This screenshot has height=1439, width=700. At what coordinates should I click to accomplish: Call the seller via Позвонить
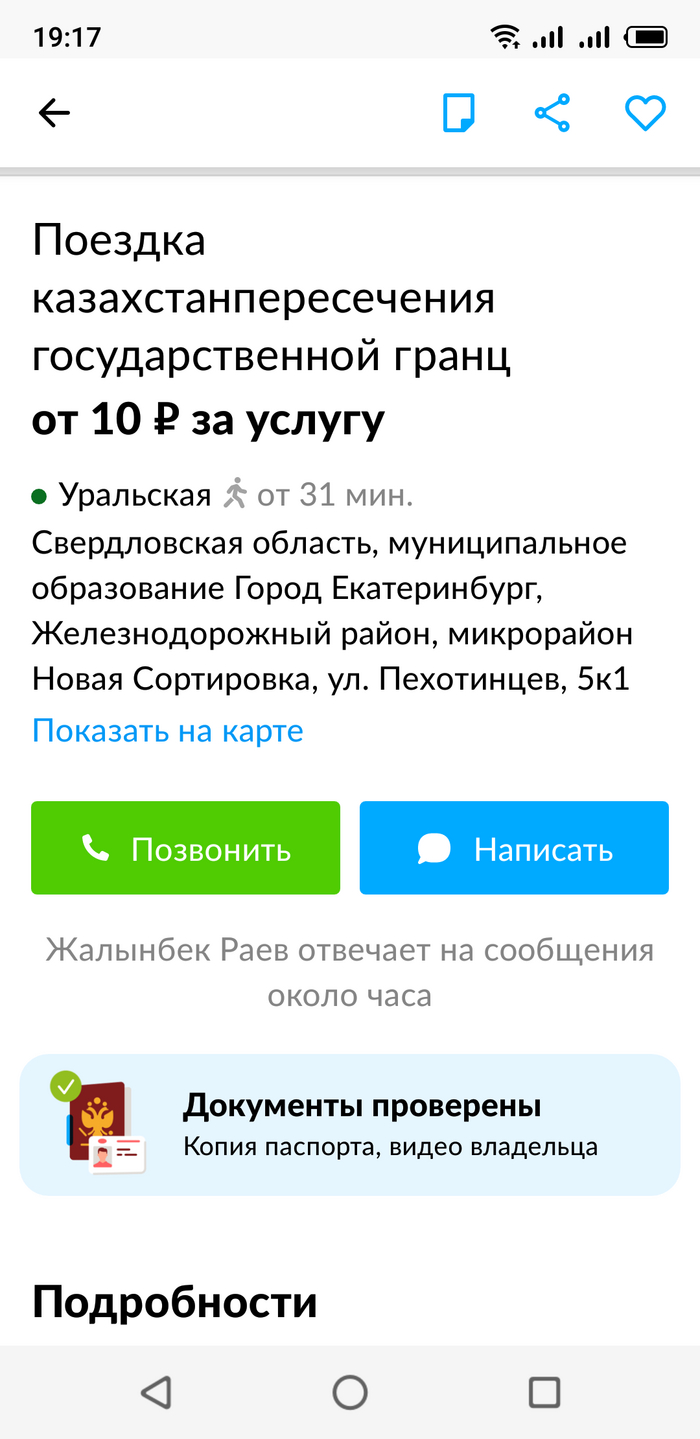pos(186,848)
